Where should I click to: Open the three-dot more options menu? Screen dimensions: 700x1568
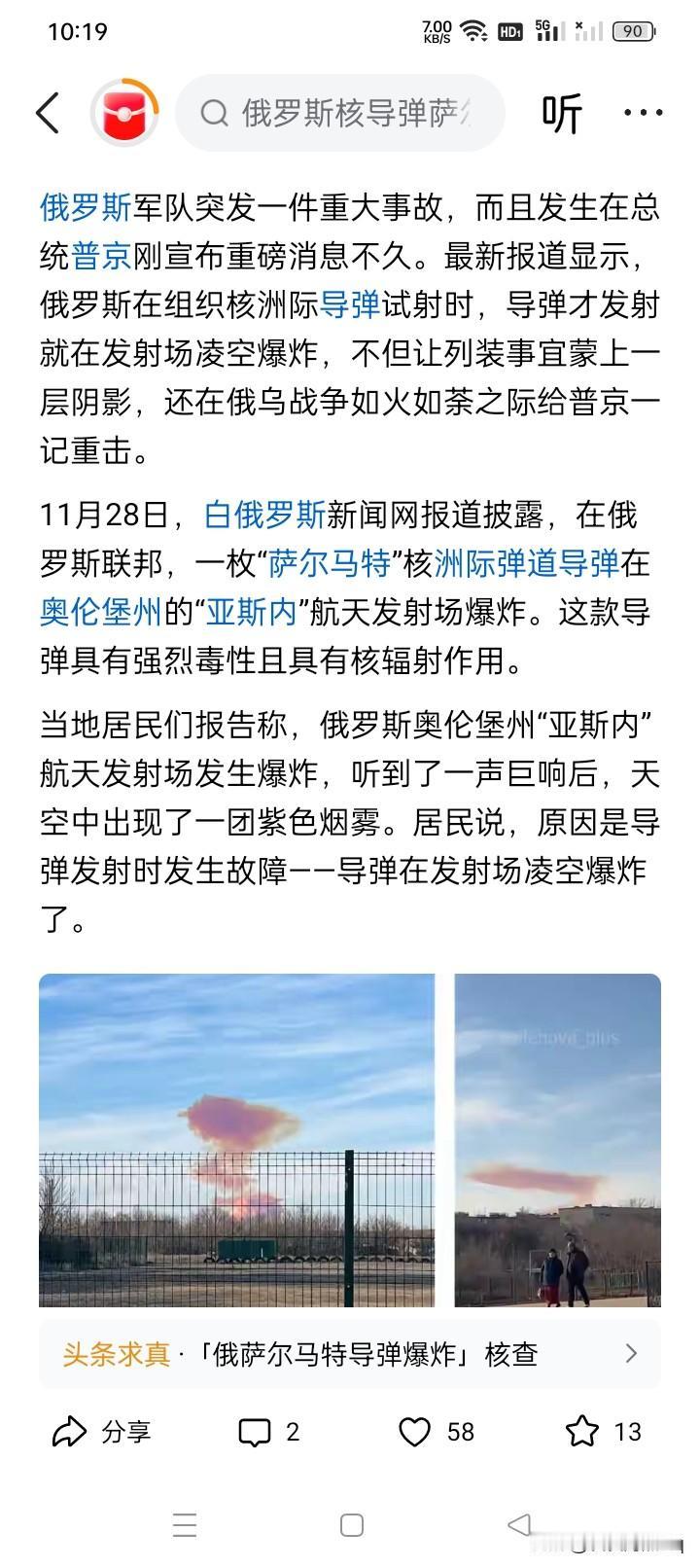click(x=645, y=113)
